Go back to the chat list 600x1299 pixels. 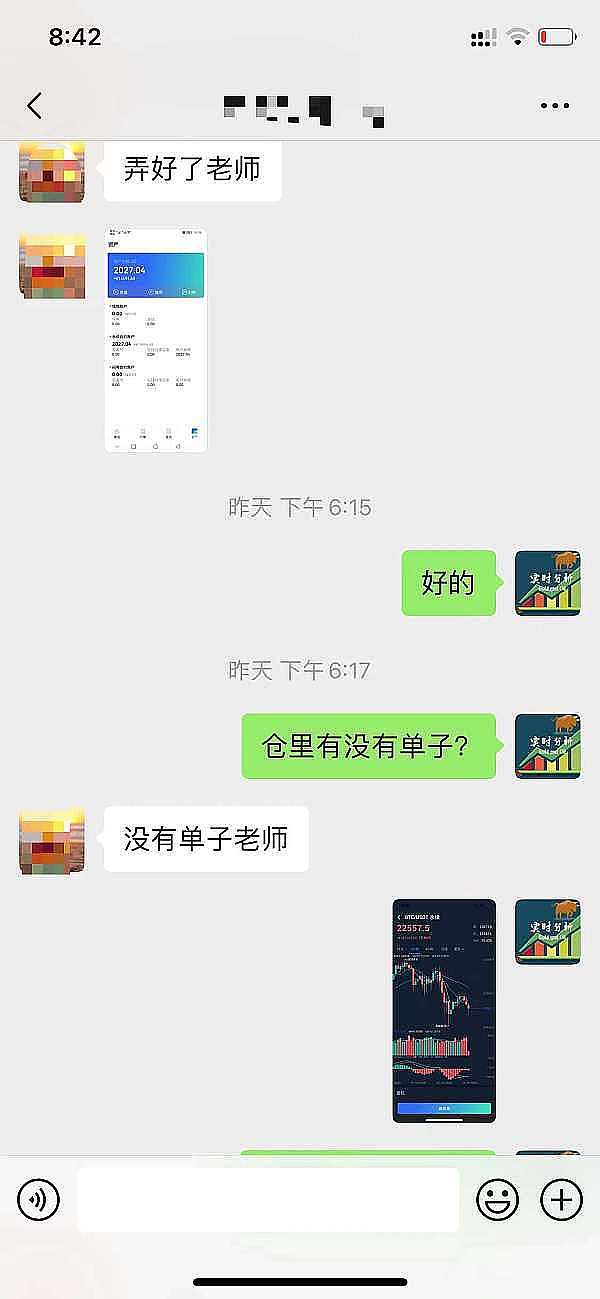[x=35, y=106]
